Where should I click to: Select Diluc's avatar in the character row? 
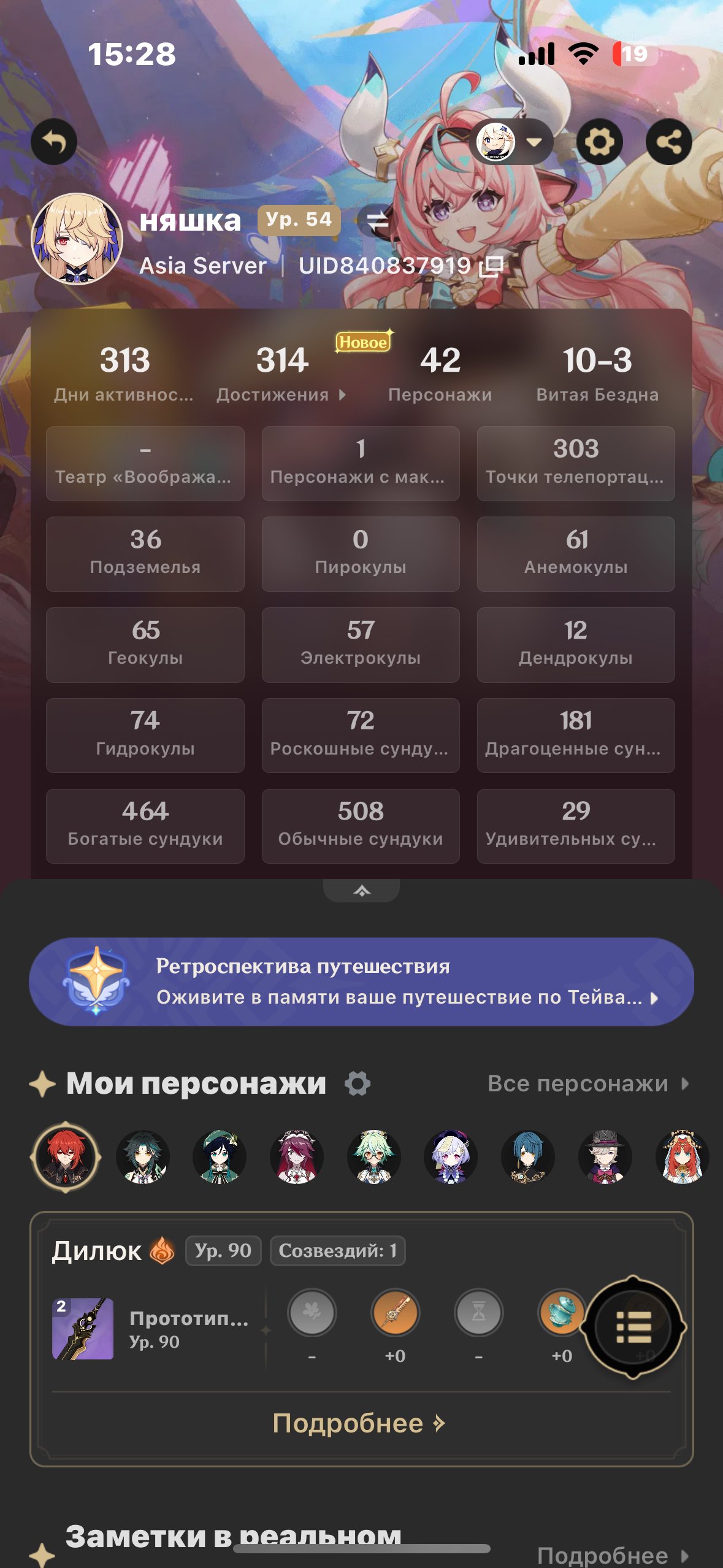tap(66, 1157)
